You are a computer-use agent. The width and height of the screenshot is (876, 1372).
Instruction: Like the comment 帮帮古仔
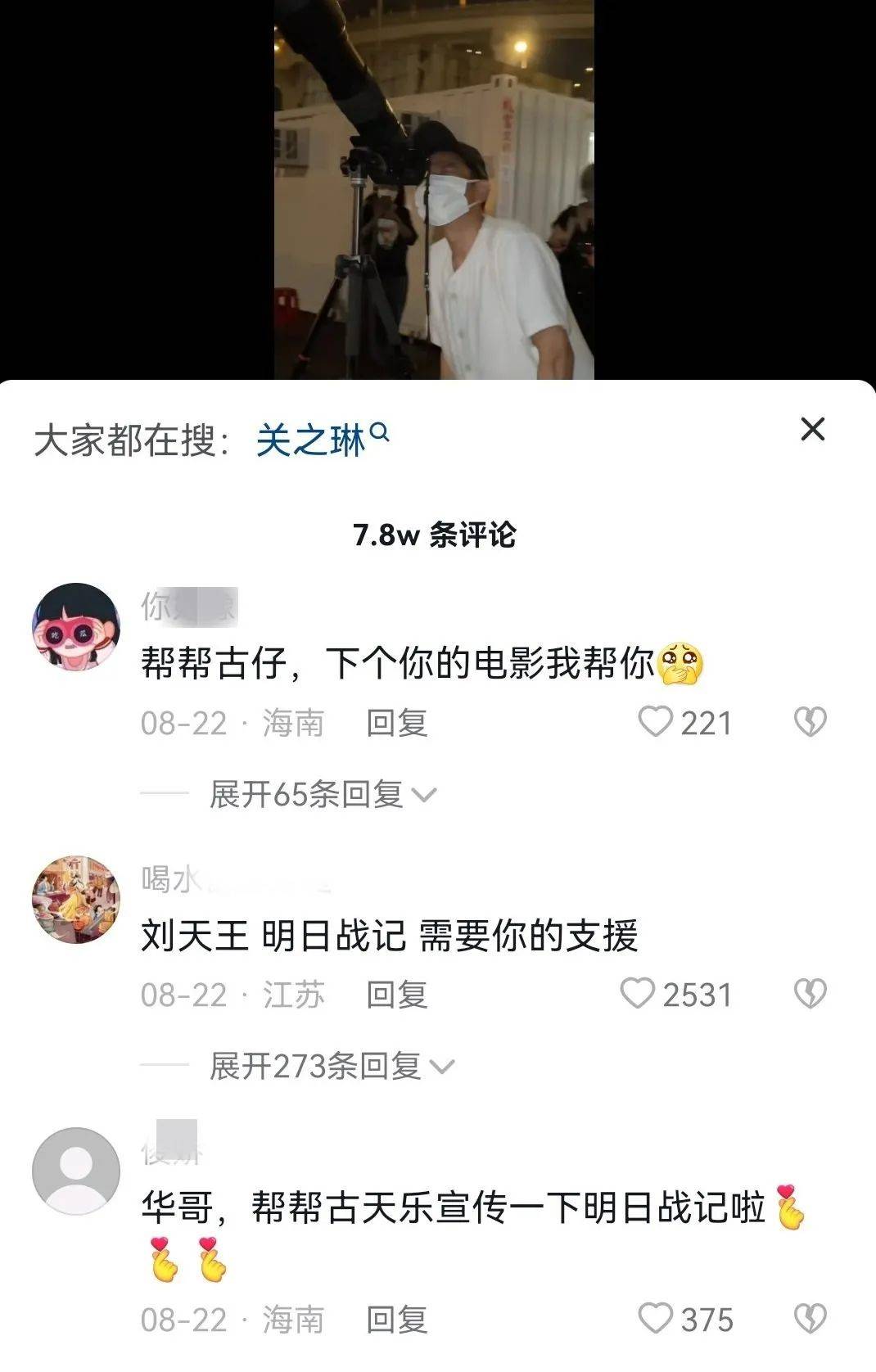pyautogui.click(x=655, y=722)
